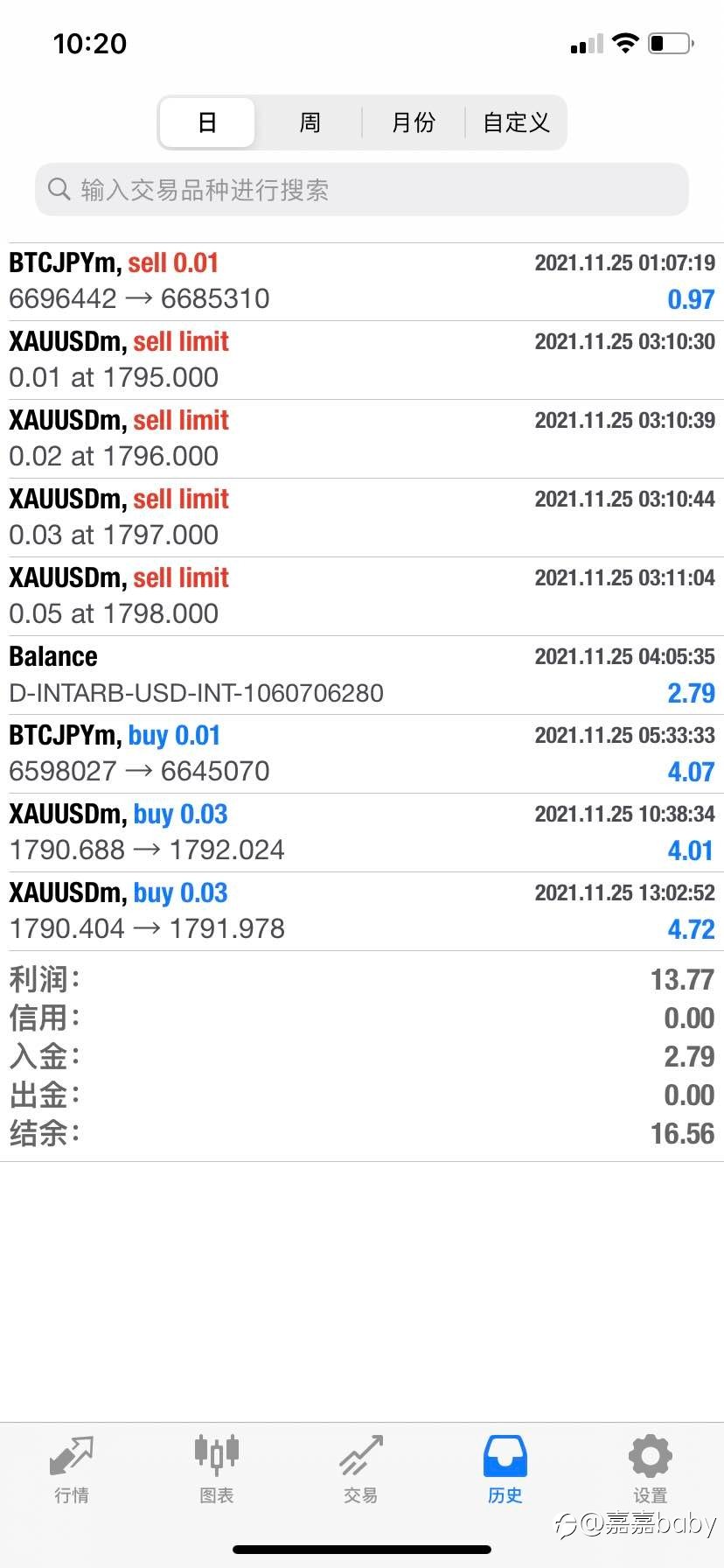This screenshot has width=724, height=1568.
Task: Open XAUUSDm buy with 4.01 profit
Action: click(x=362, y=833)
